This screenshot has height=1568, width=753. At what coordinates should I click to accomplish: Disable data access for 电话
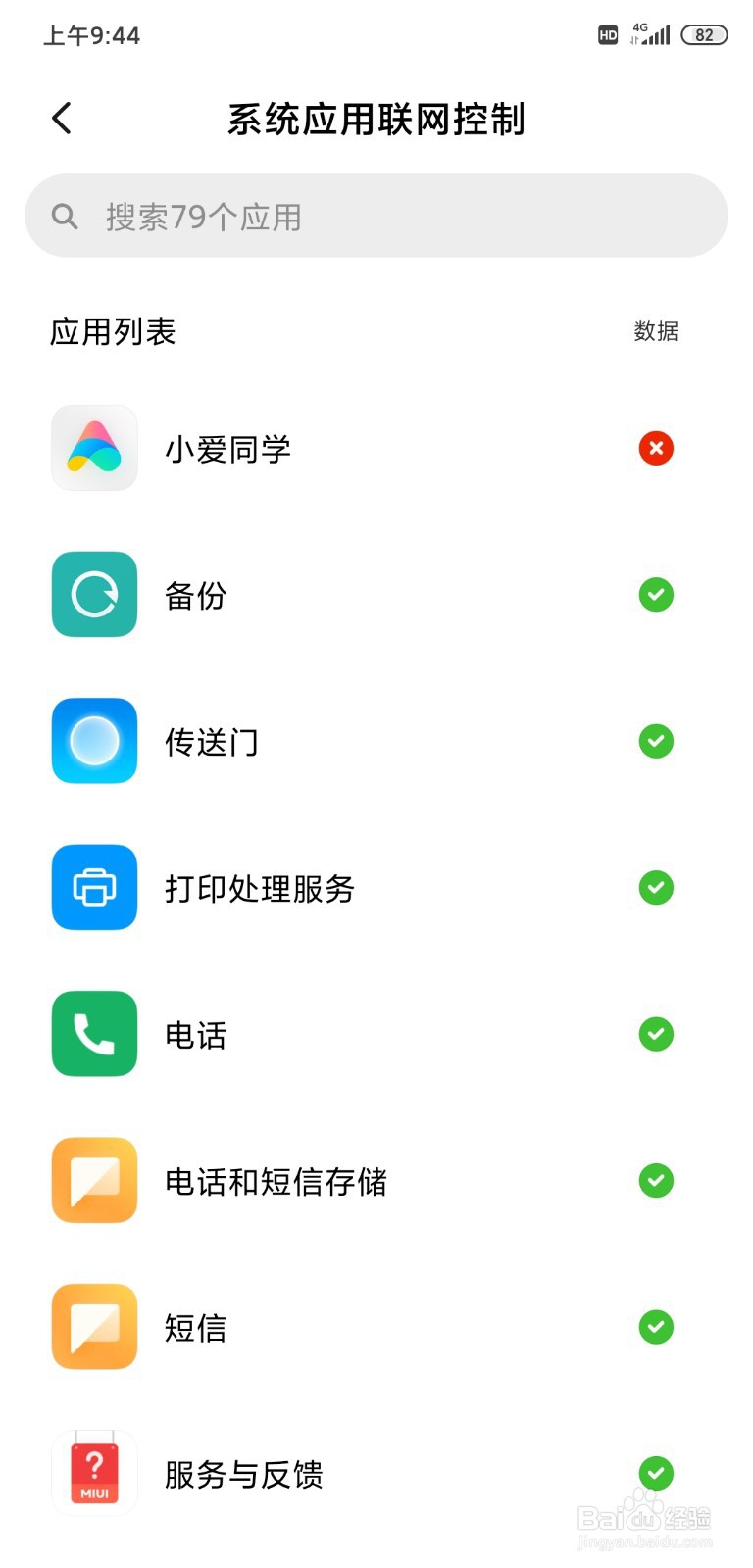click(x=655, y=1034)
